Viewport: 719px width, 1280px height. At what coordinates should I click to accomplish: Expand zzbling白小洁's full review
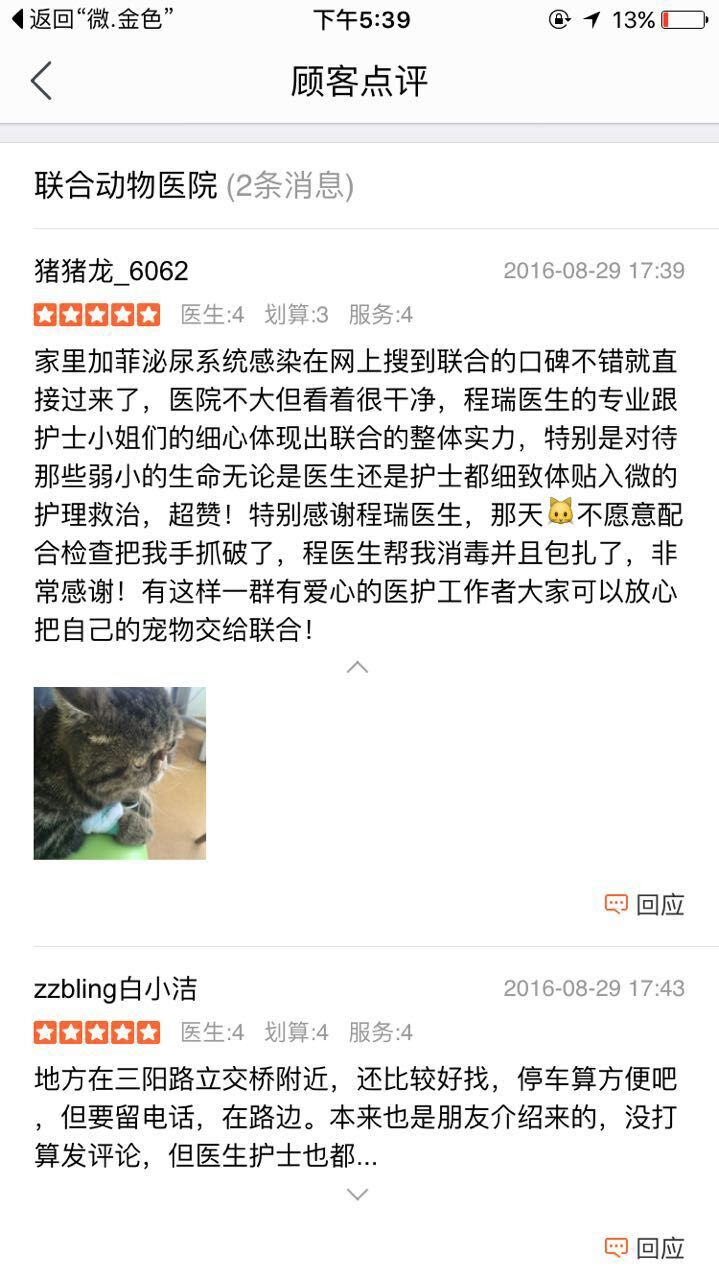(x=357, y=1194)
